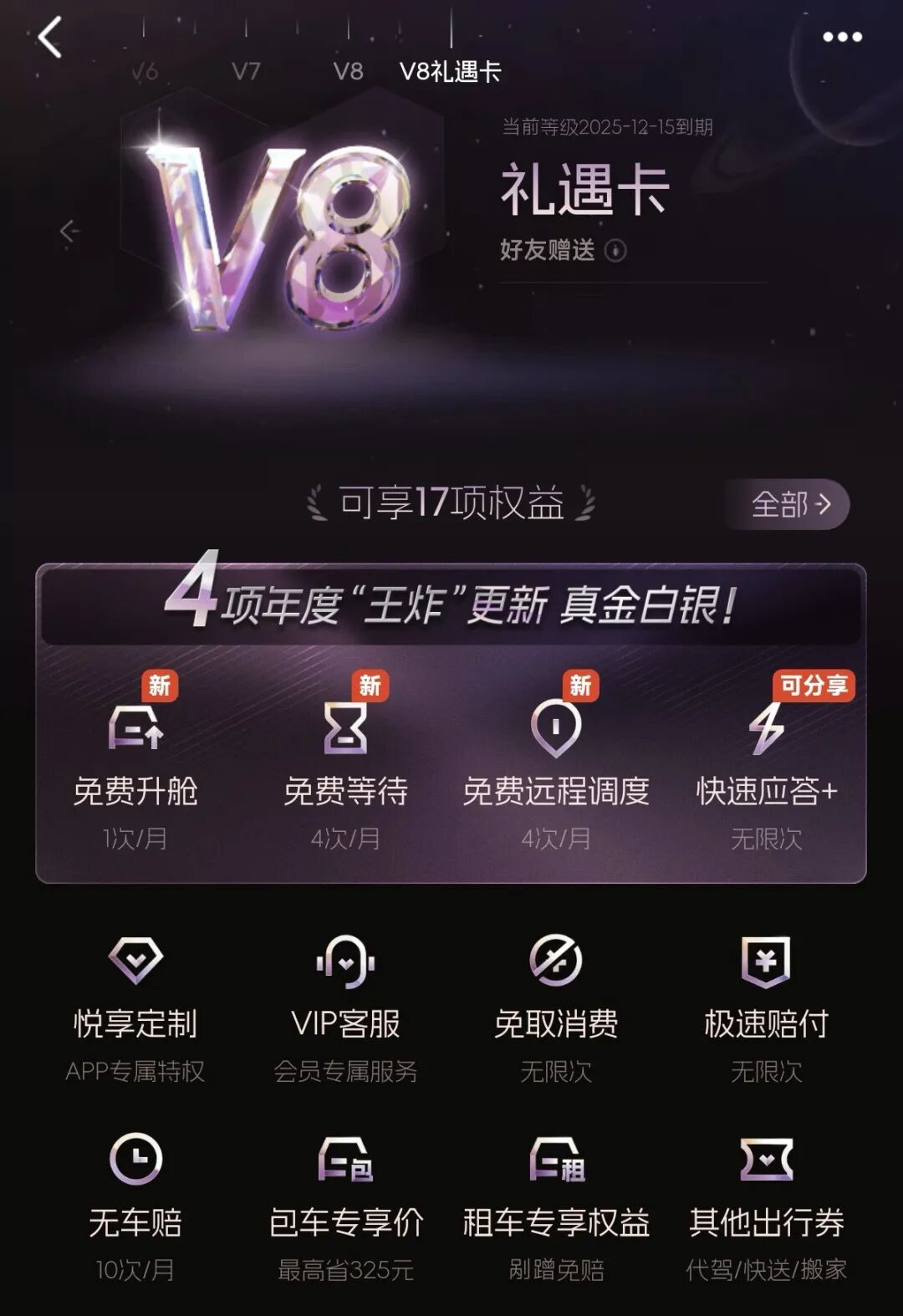Open the 无车赔 benefit
Image resolution: width=903 pixels, height=1316 pixels.
click(x=135, y=1204)
